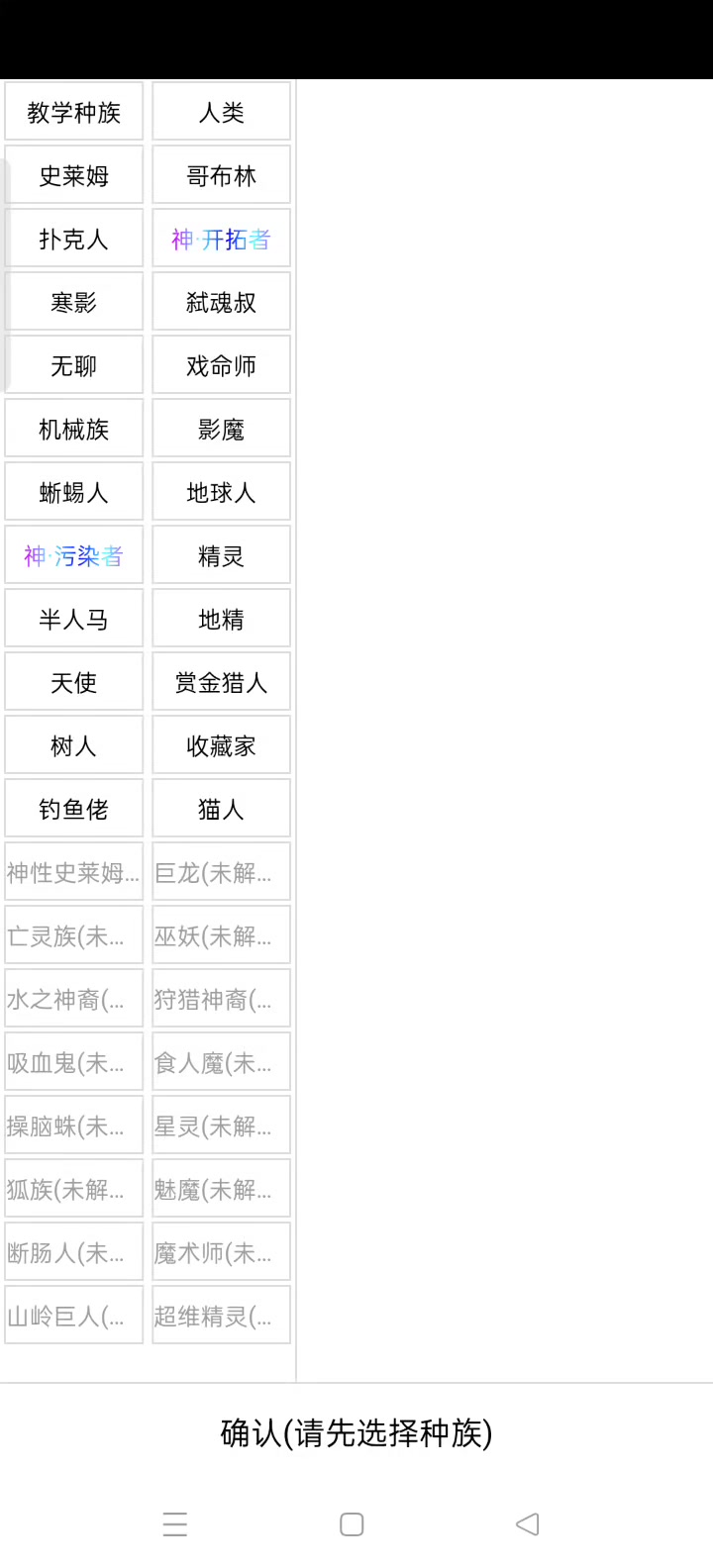Choose the 扑克人 race
The image size is (713, 1568).
pyautogui.click(x=73, y=239)
